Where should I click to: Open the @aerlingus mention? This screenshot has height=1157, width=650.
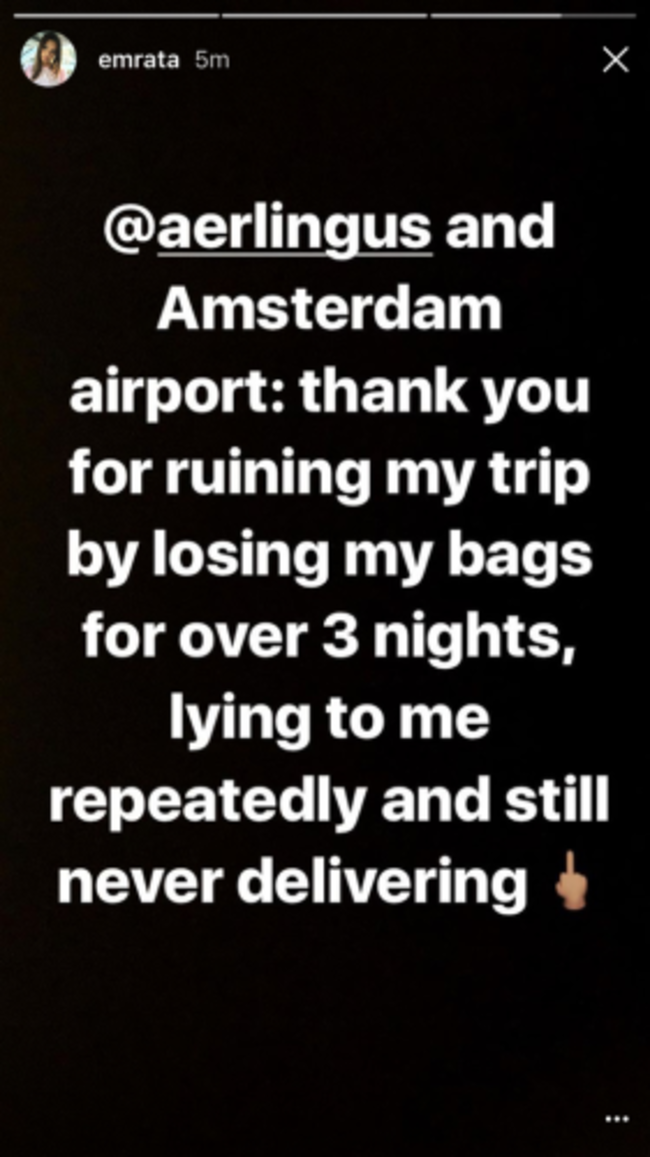pyautogui.click(x=270, y=228)
